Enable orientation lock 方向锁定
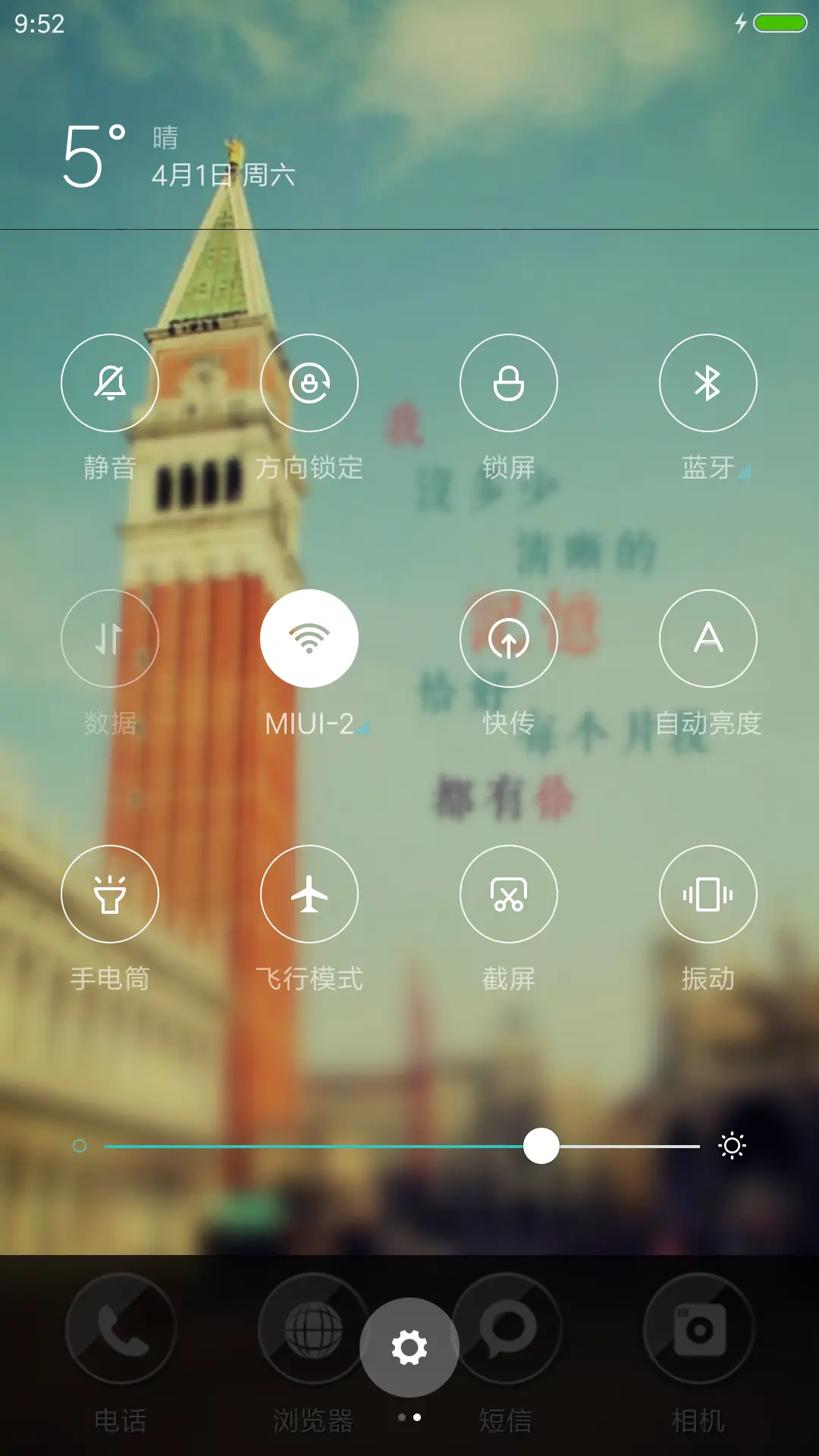Screen dimensions: 819x1456 (x=309, y=383)
